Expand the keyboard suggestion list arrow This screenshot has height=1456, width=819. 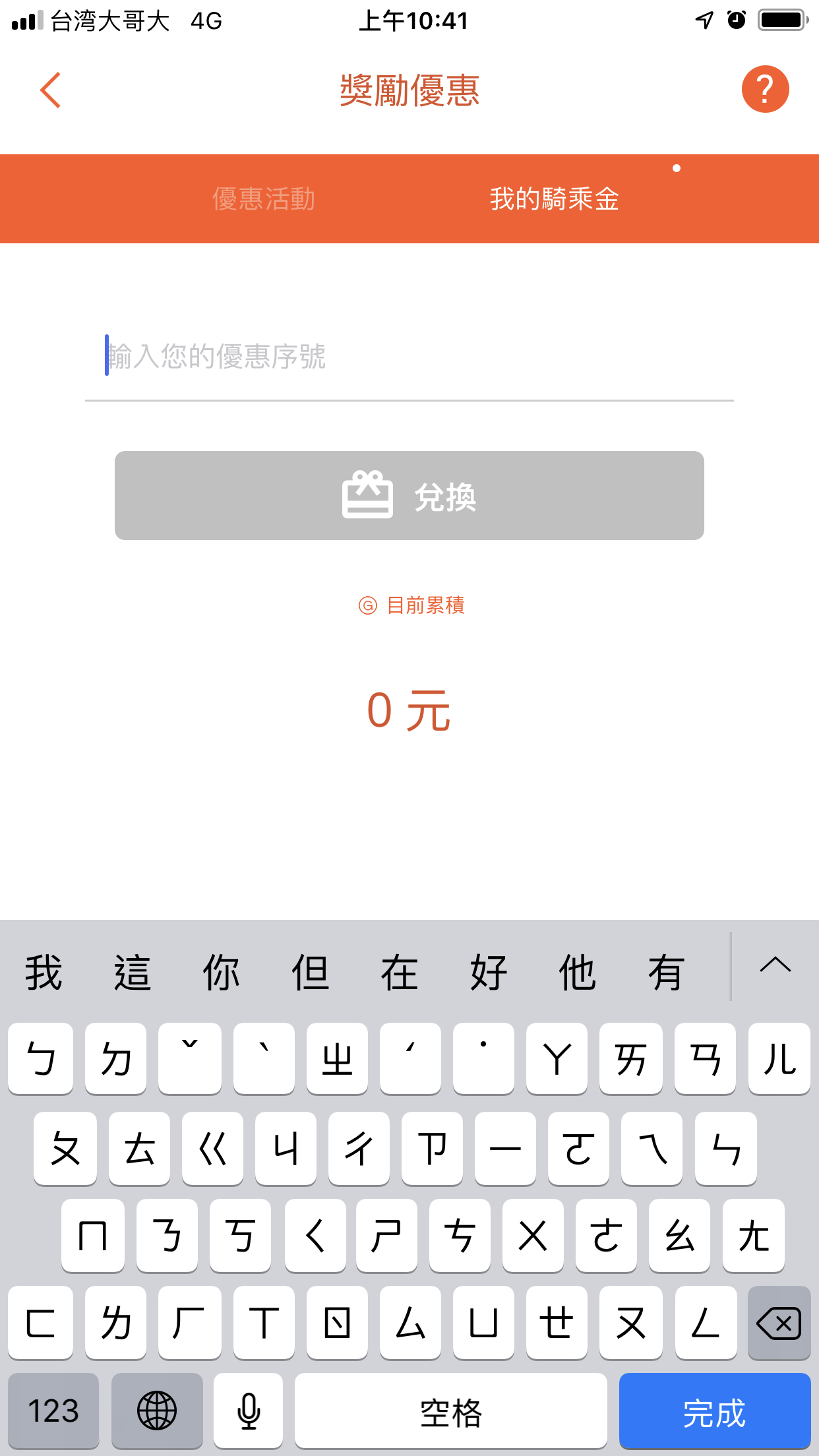pos(775,966)
